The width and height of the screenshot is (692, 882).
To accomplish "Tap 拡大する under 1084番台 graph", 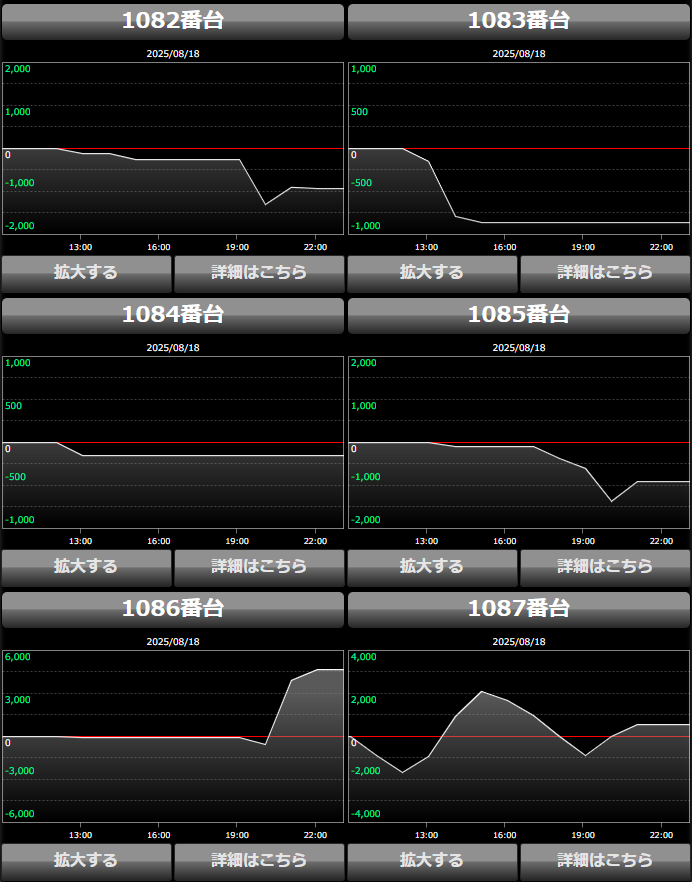I will (x=86, y=566).
